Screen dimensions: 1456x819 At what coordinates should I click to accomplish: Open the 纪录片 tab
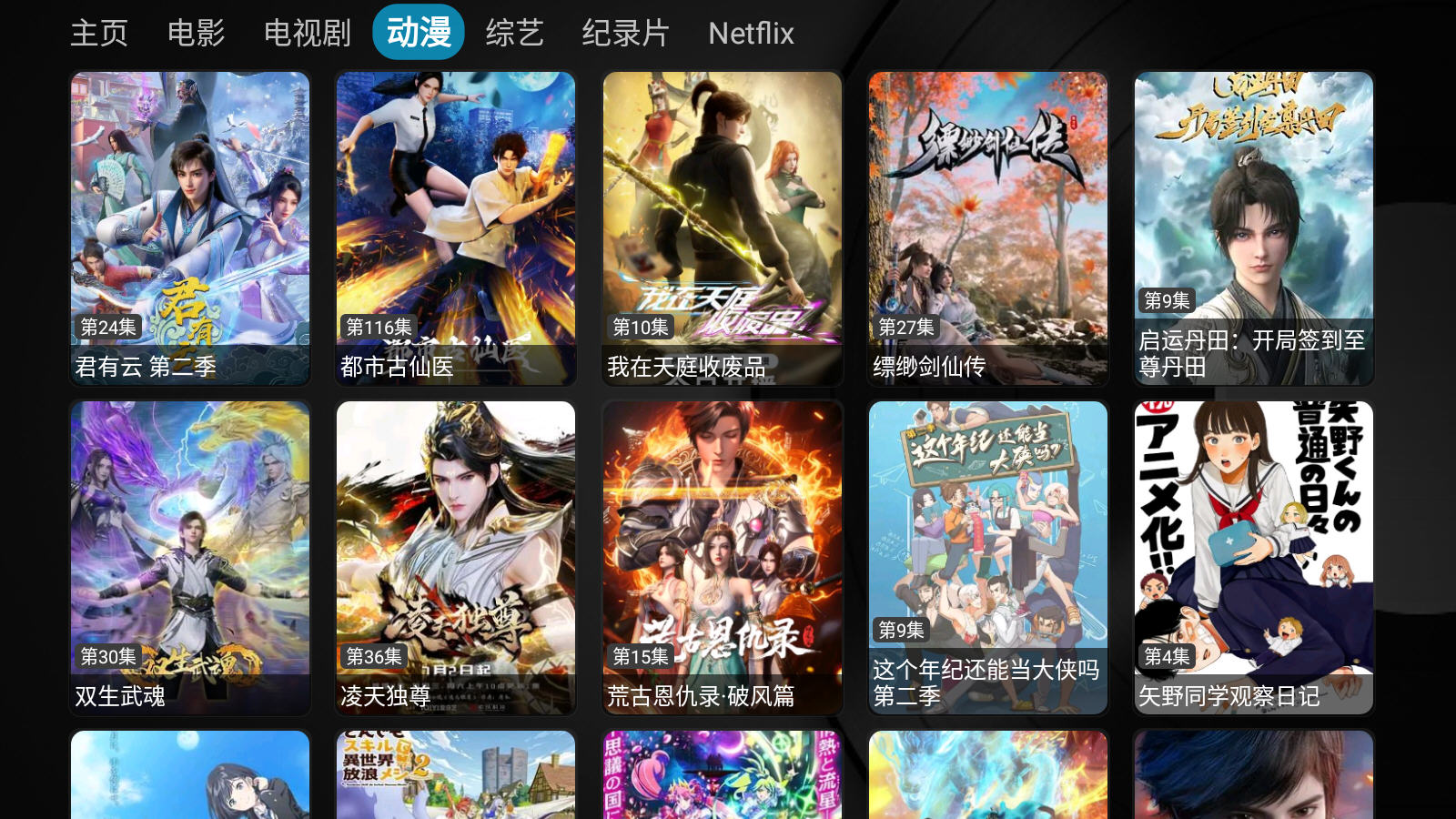pyautogui.click(x=625, y=34)
